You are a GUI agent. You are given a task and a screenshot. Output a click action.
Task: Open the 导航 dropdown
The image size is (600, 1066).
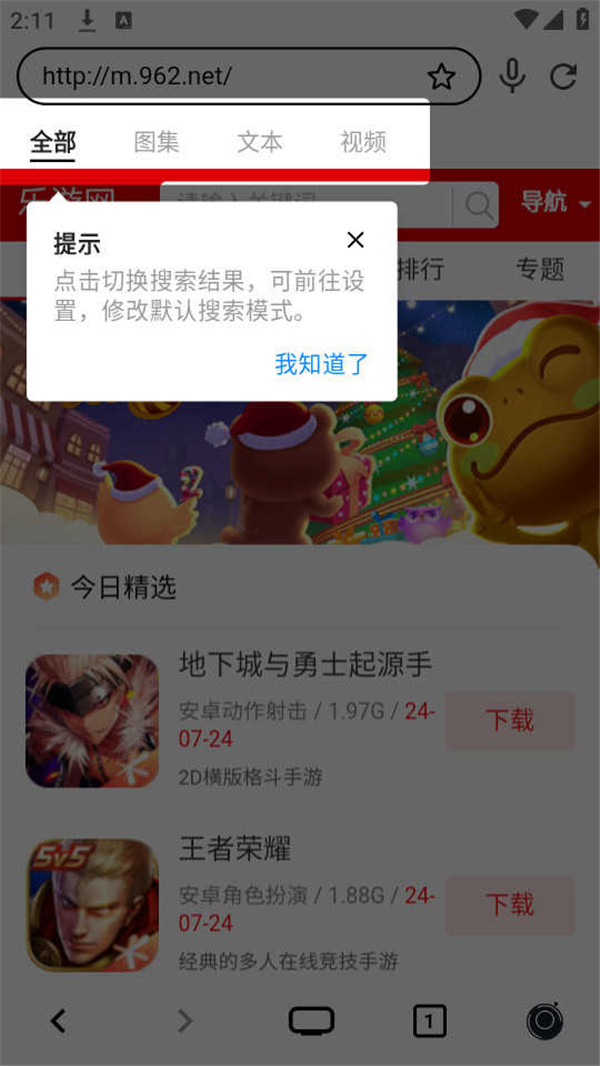[x=555, y=202]
